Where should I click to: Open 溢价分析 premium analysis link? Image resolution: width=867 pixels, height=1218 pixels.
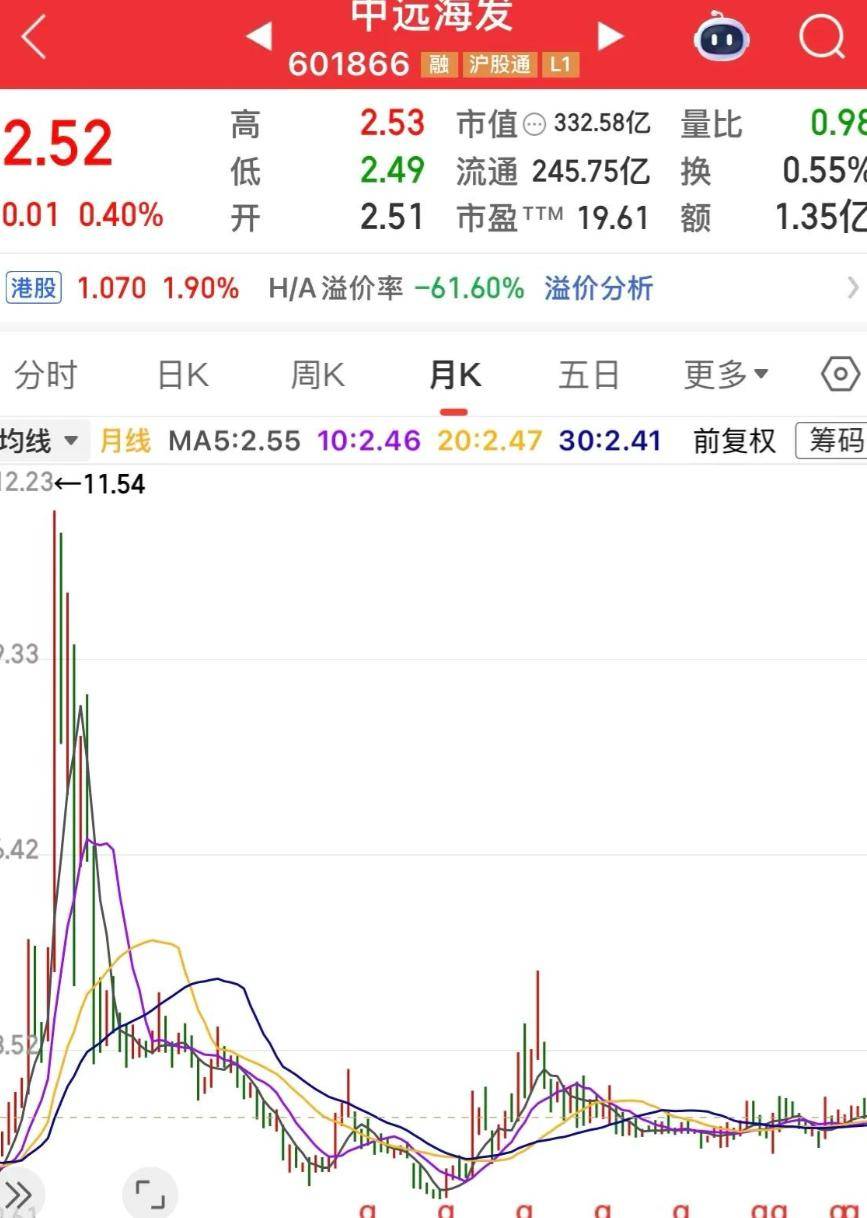click(x=598, y=289)
